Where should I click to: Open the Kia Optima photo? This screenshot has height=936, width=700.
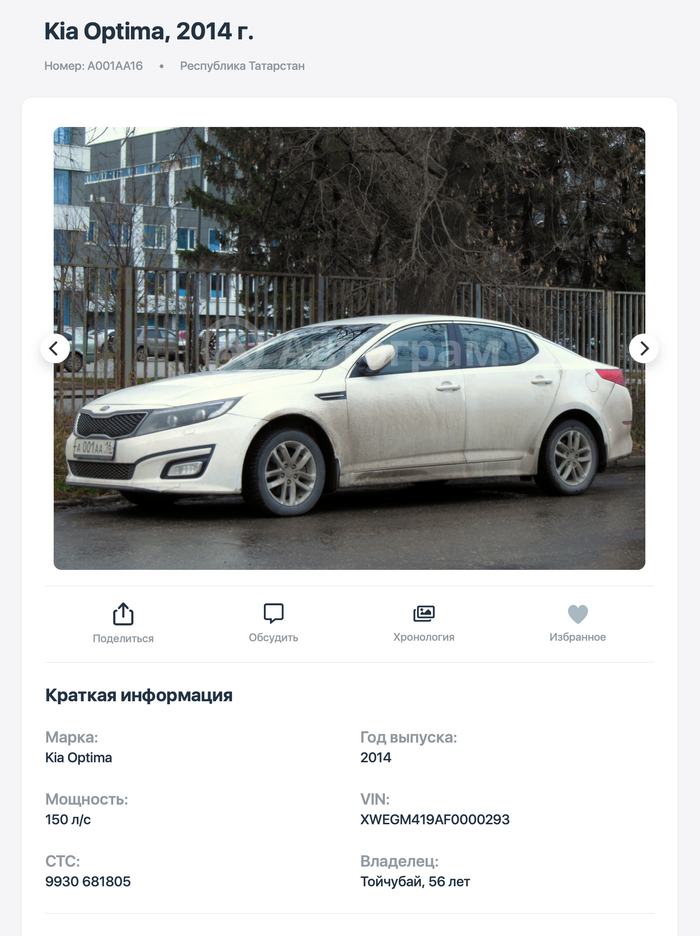pyautogui.click(x=349, y=400)
